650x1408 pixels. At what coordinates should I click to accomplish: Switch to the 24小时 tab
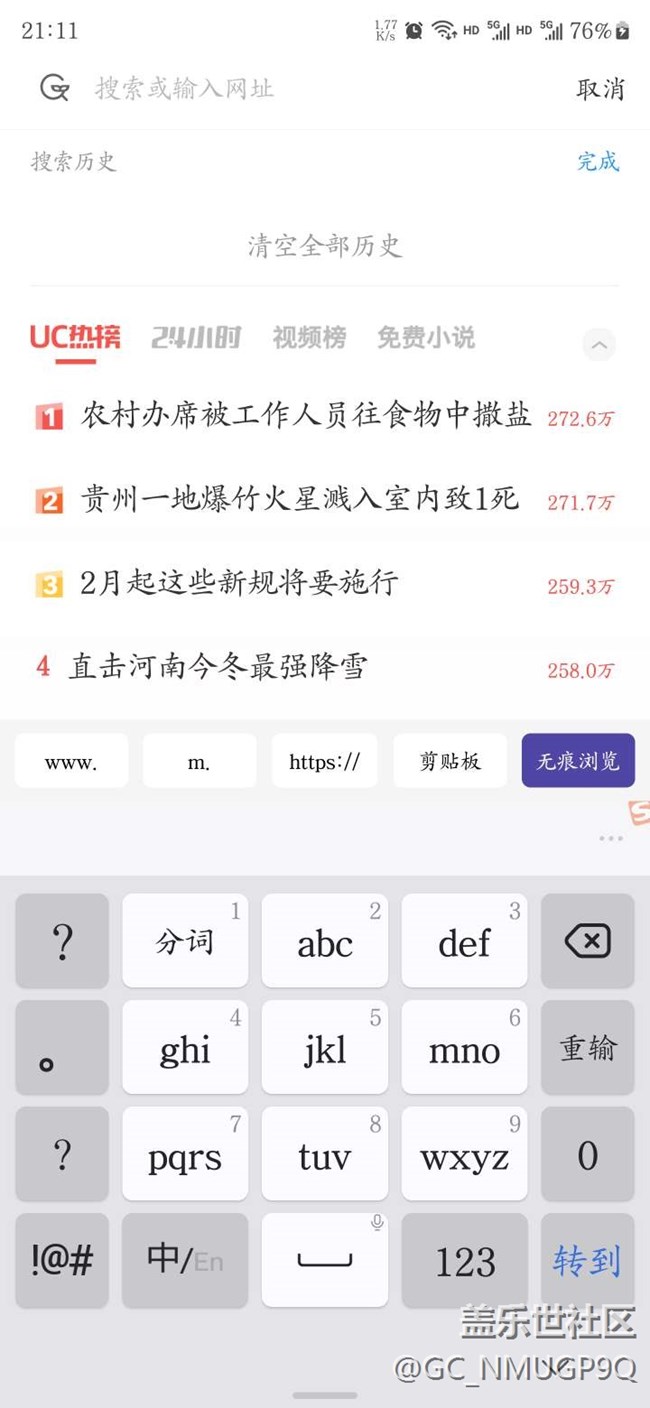(196, 338)
